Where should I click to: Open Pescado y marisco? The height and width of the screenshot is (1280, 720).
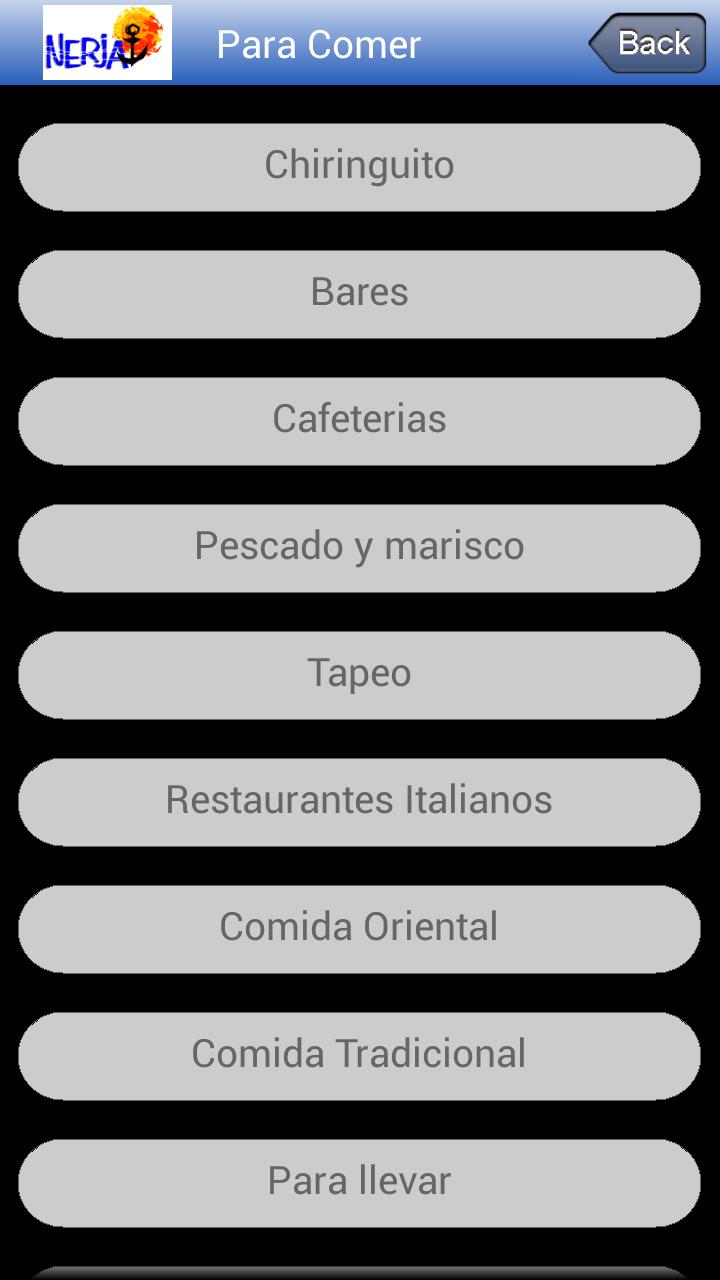pyautogui.click(x=359, y=547)
